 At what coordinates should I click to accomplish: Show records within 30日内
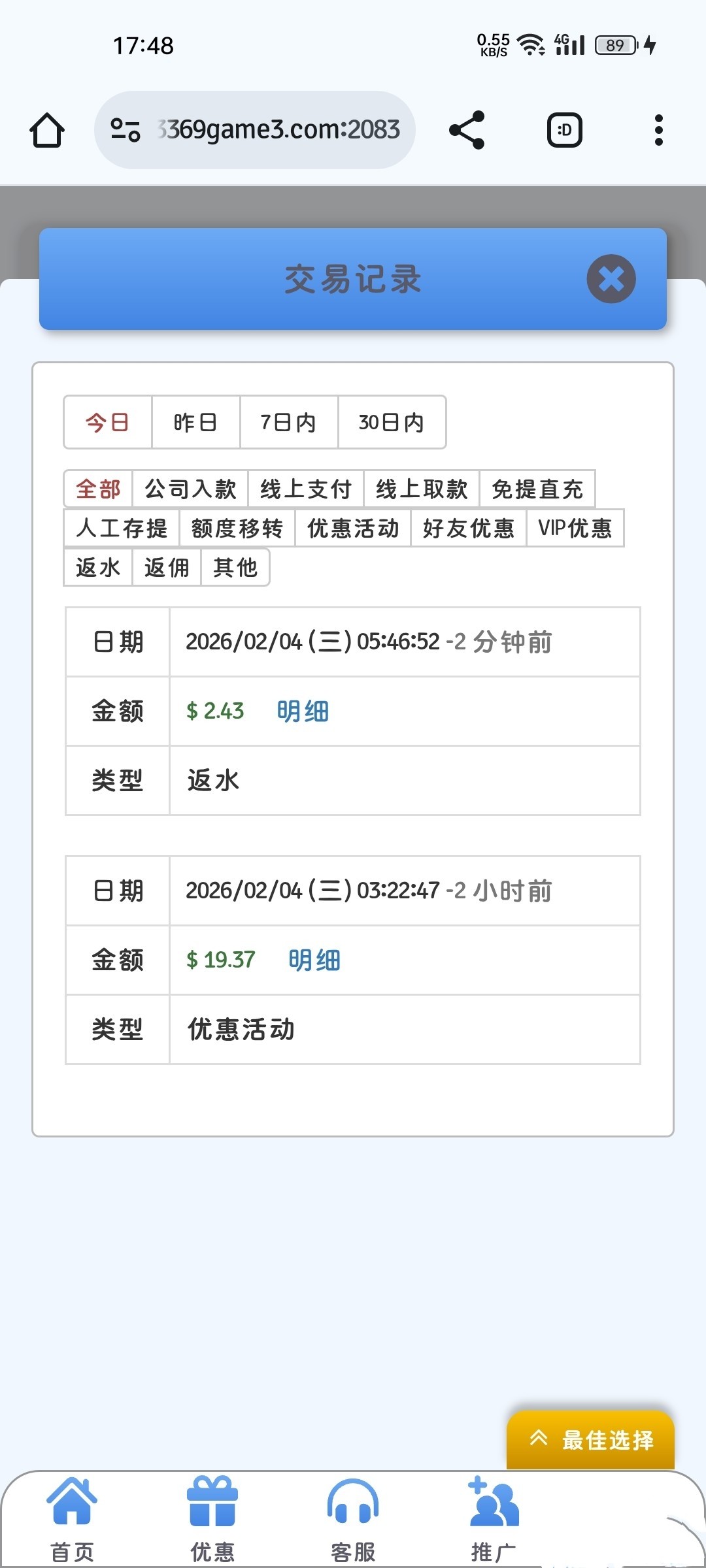(x=392, y=422)
